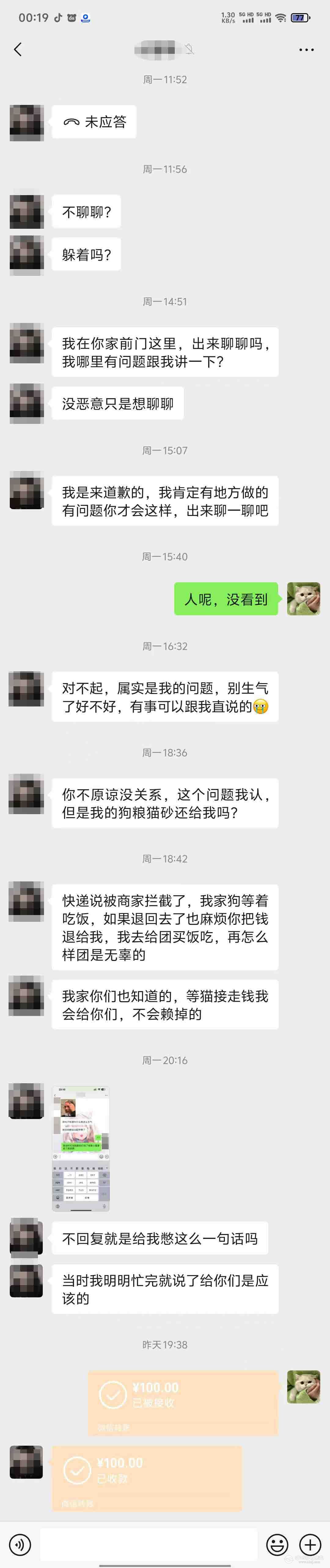This screenshot has width=330, height=1568.
Task: Go back to the chat list
Action: click(x=18, y=49)
